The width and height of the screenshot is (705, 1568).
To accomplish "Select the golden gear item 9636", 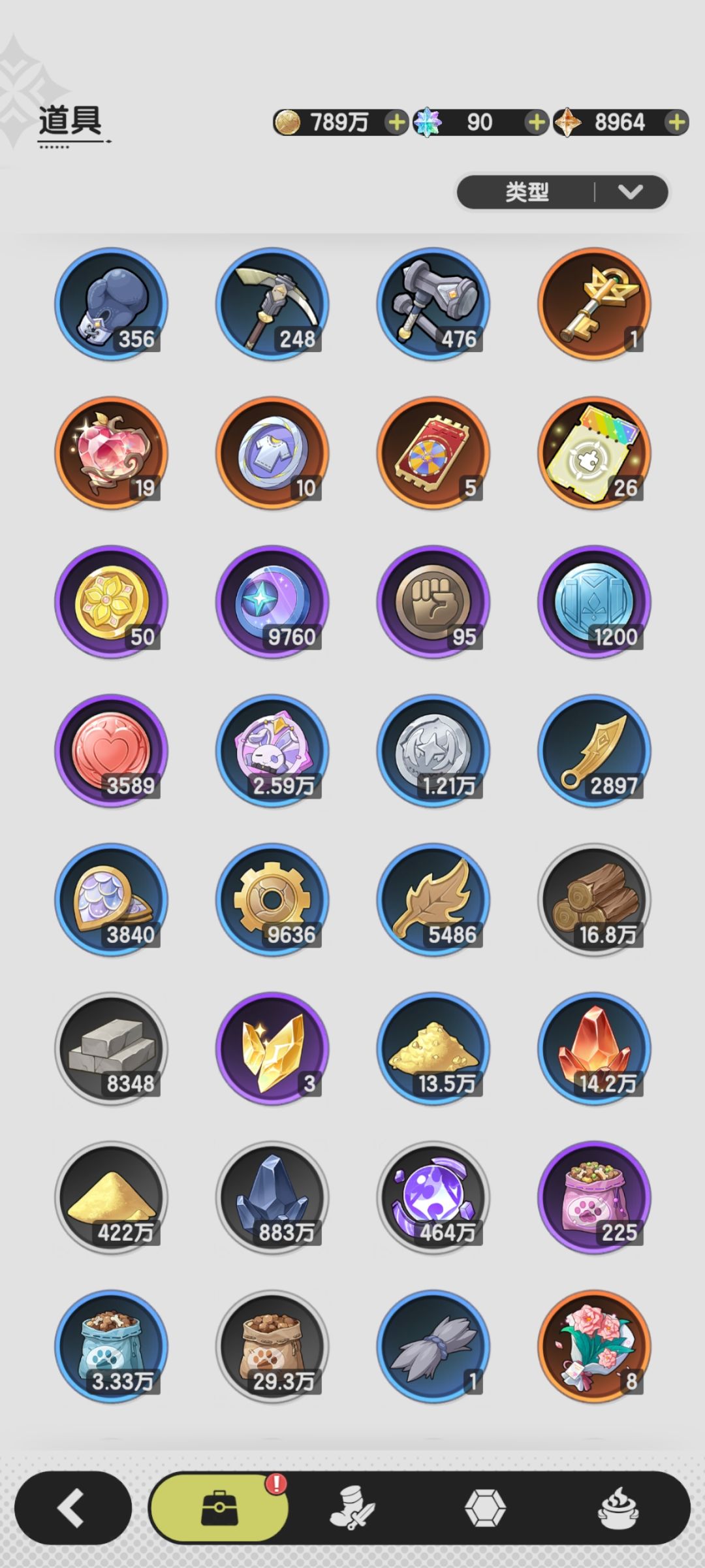I will click(x=272, y=899).
